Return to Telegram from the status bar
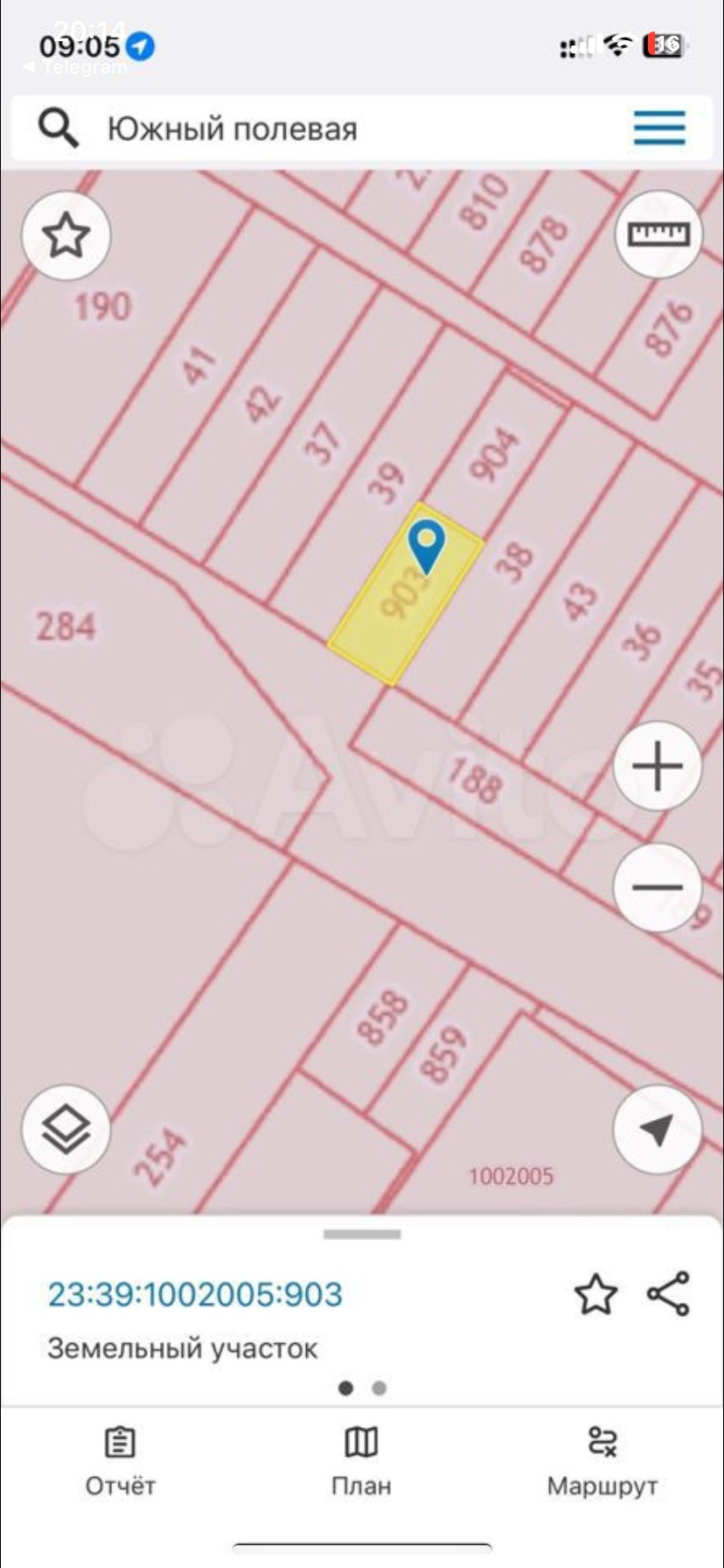Screen dimensions: 724x1568 [77, 67]
